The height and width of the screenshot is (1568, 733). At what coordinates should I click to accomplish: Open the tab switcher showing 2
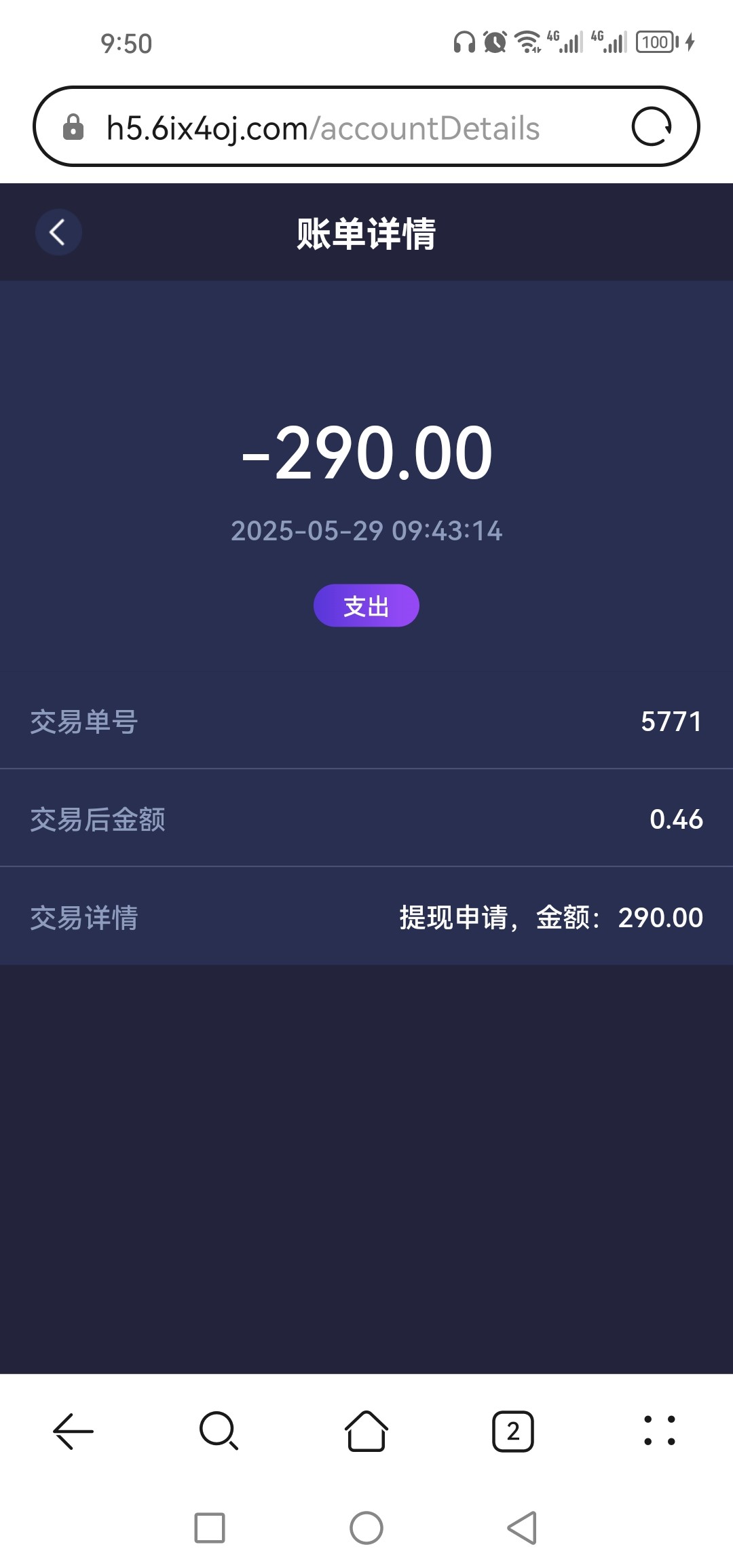[x=513, y=1431]
